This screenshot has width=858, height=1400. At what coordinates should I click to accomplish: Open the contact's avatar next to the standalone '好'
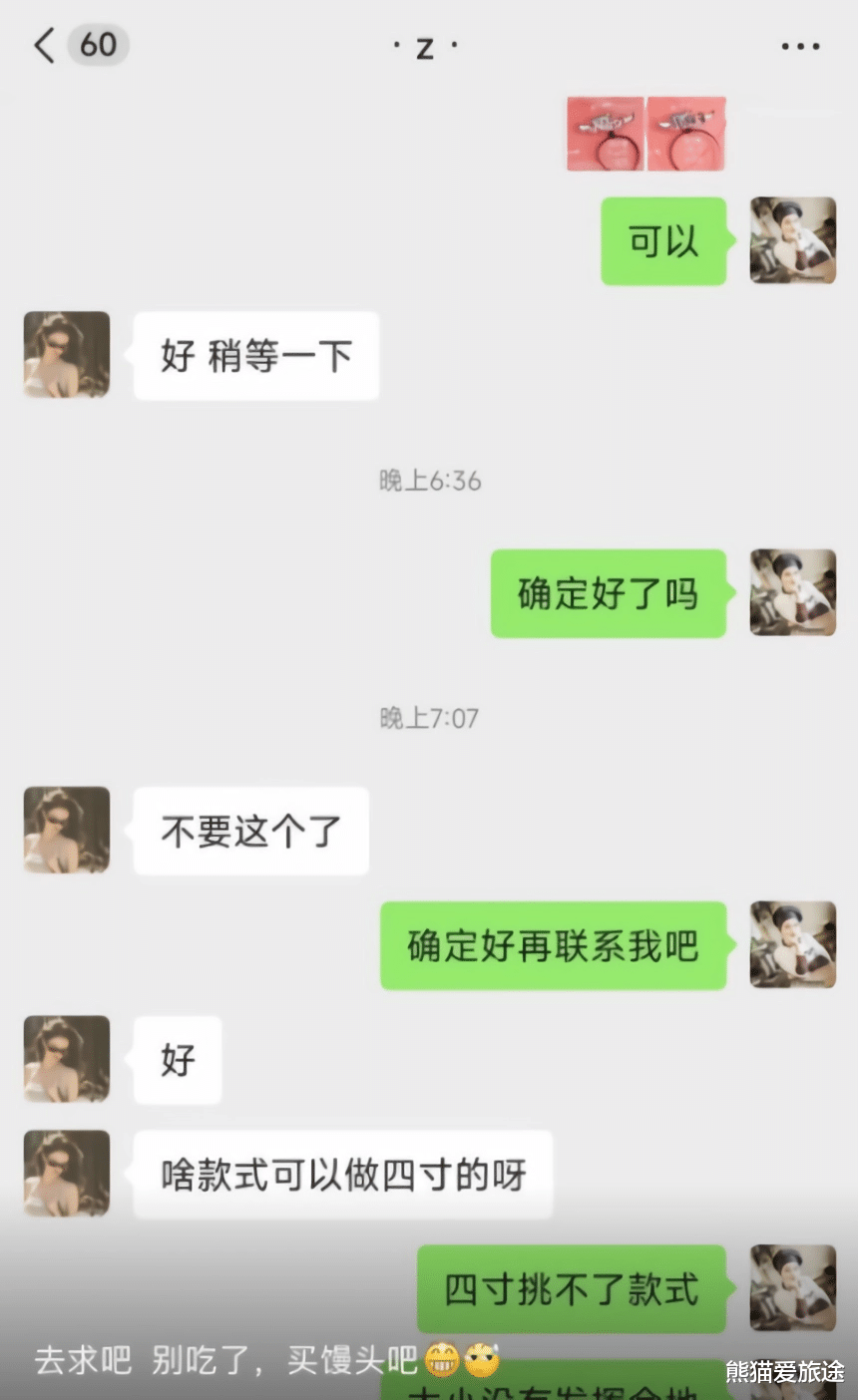click(x=66, y=1060)
